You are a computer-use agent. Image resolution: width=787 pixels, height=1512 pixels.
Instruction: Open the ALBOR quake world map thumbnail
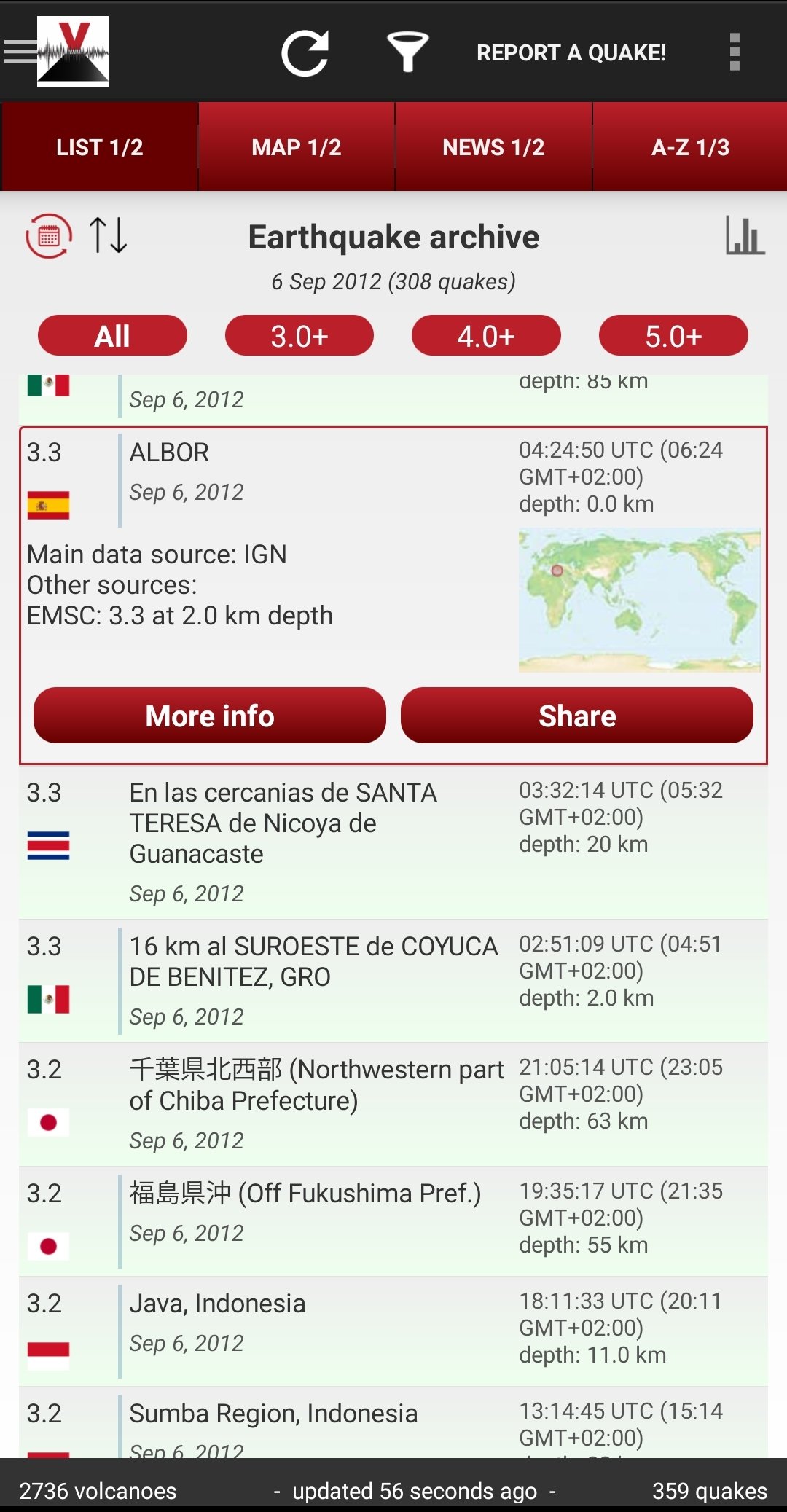pyautogui.click(x=639, y=600)
